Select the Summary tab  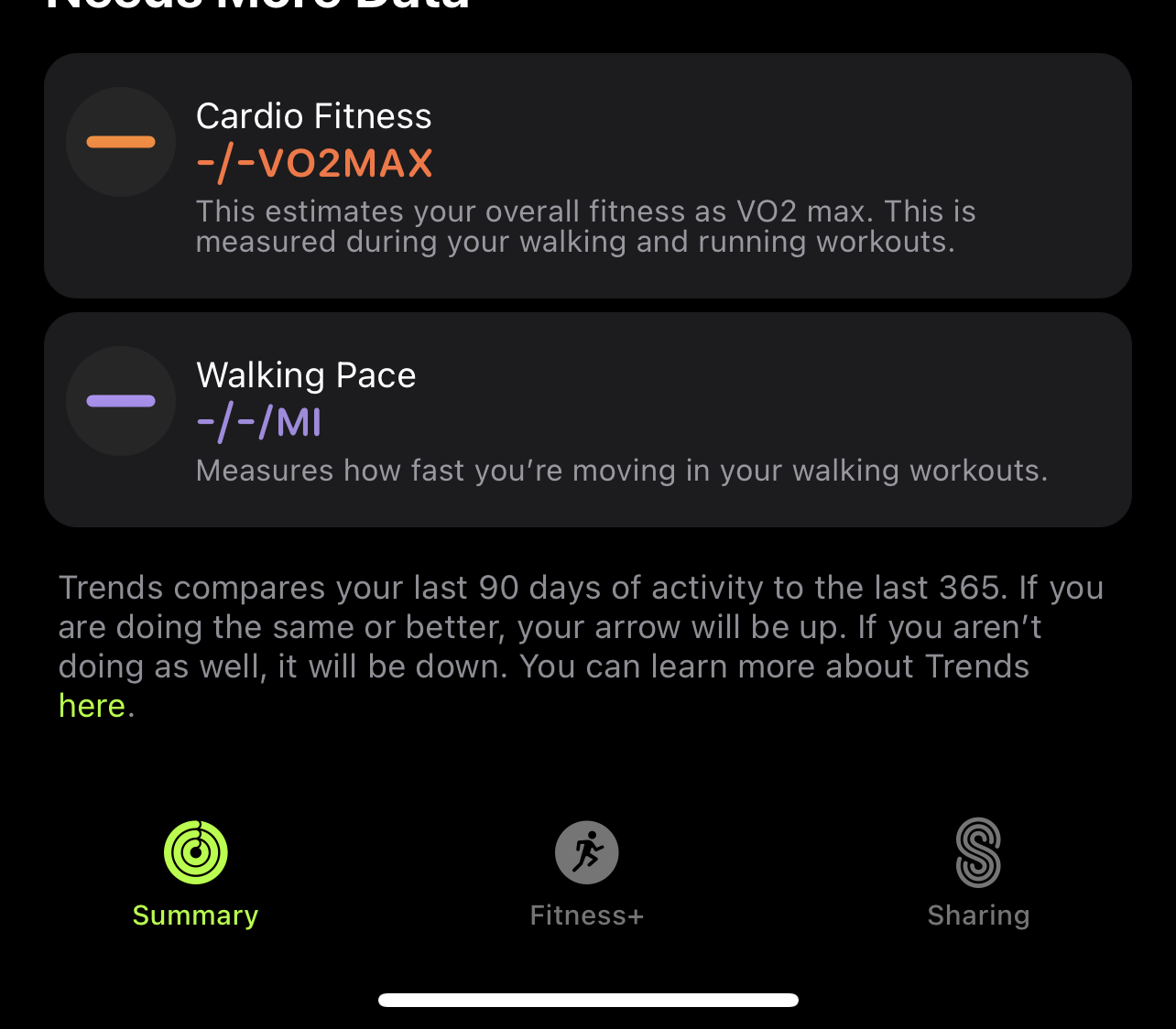(x=196, y=875)
